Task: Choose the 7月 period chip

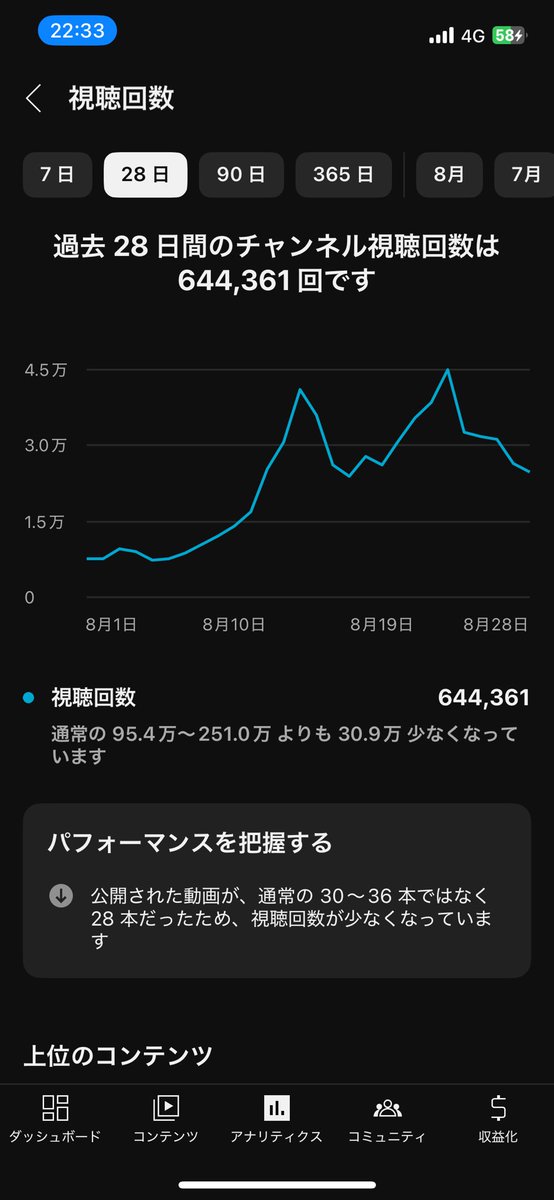Action: pyautogui.click(x=525, y=175)
